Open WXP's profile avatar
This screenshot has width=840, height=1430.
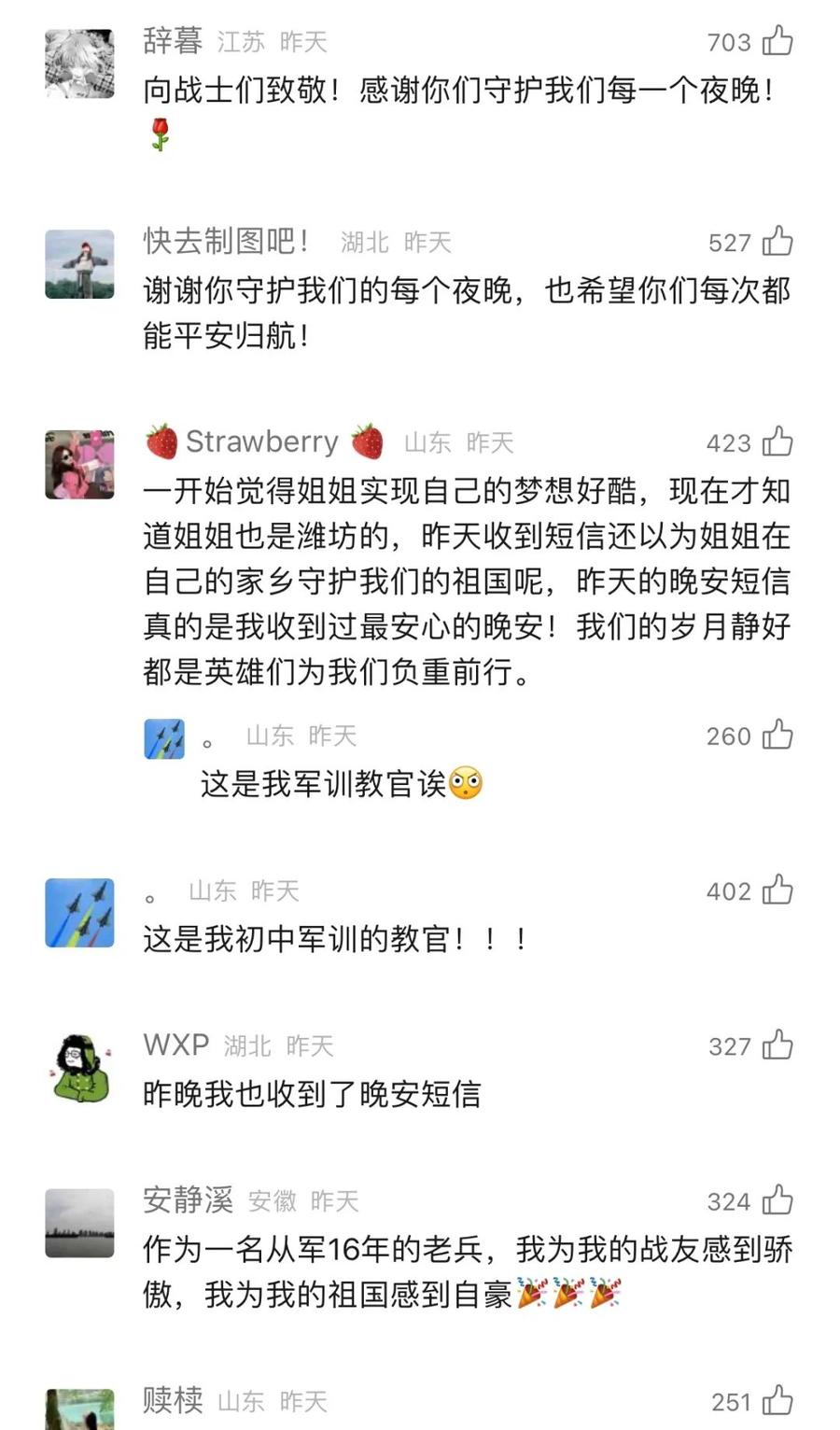click(80, 1068)
